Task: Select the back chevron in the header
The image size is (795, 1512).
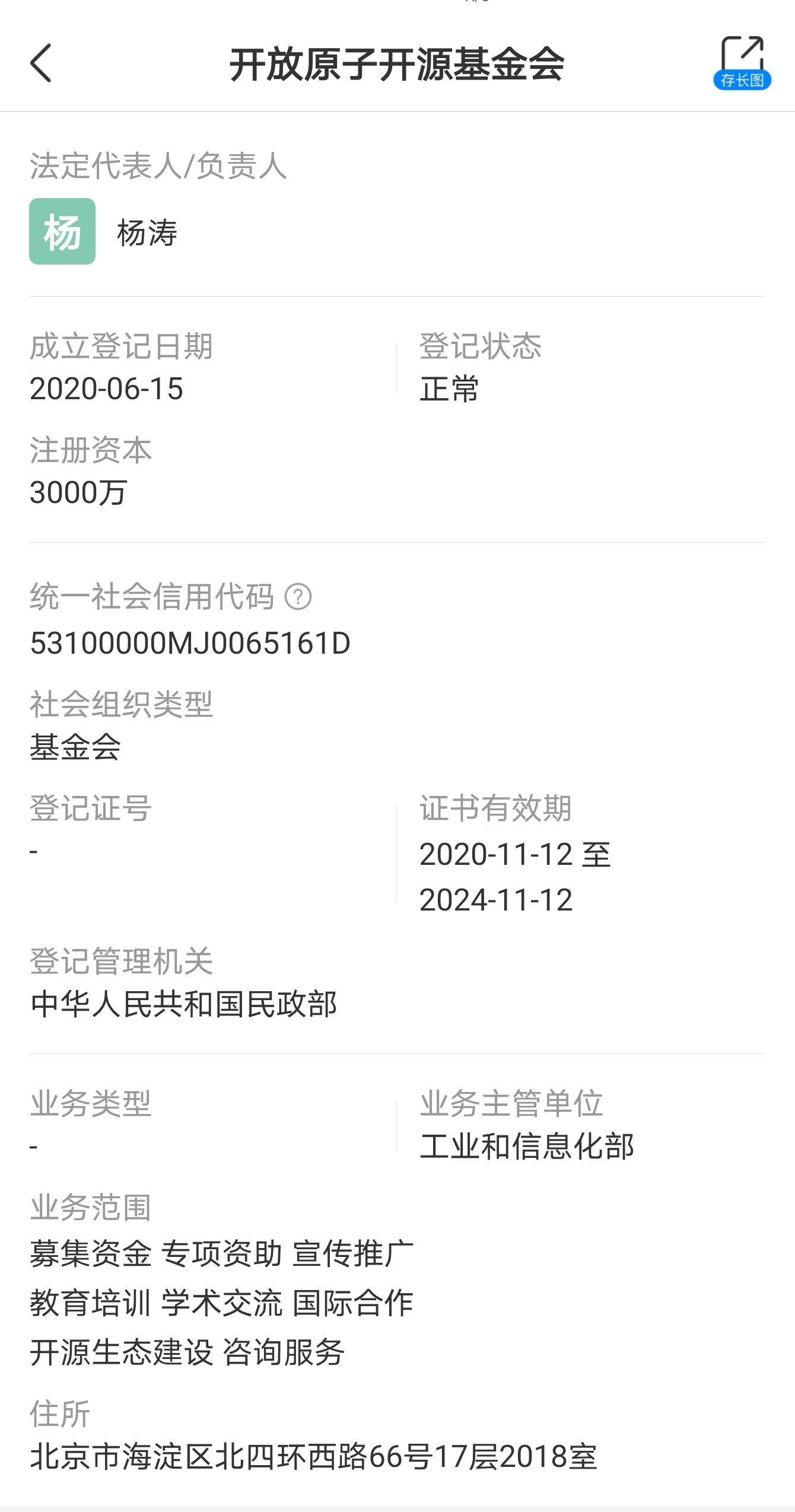Action: click(x=40, y=61)
